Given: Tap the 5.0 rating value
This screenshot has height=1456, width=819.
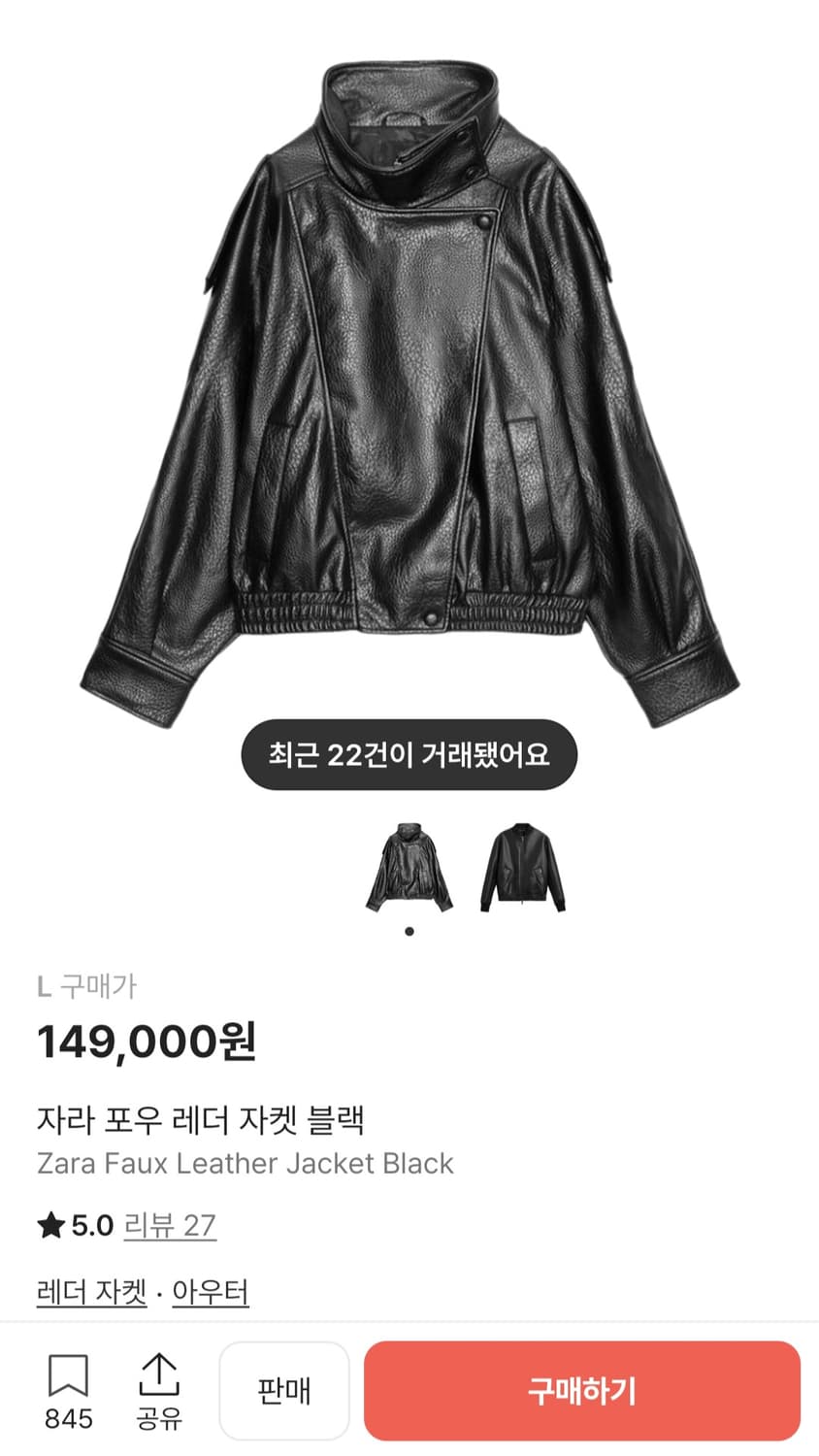Looking at the screenshot, I should click(92, 1225).
